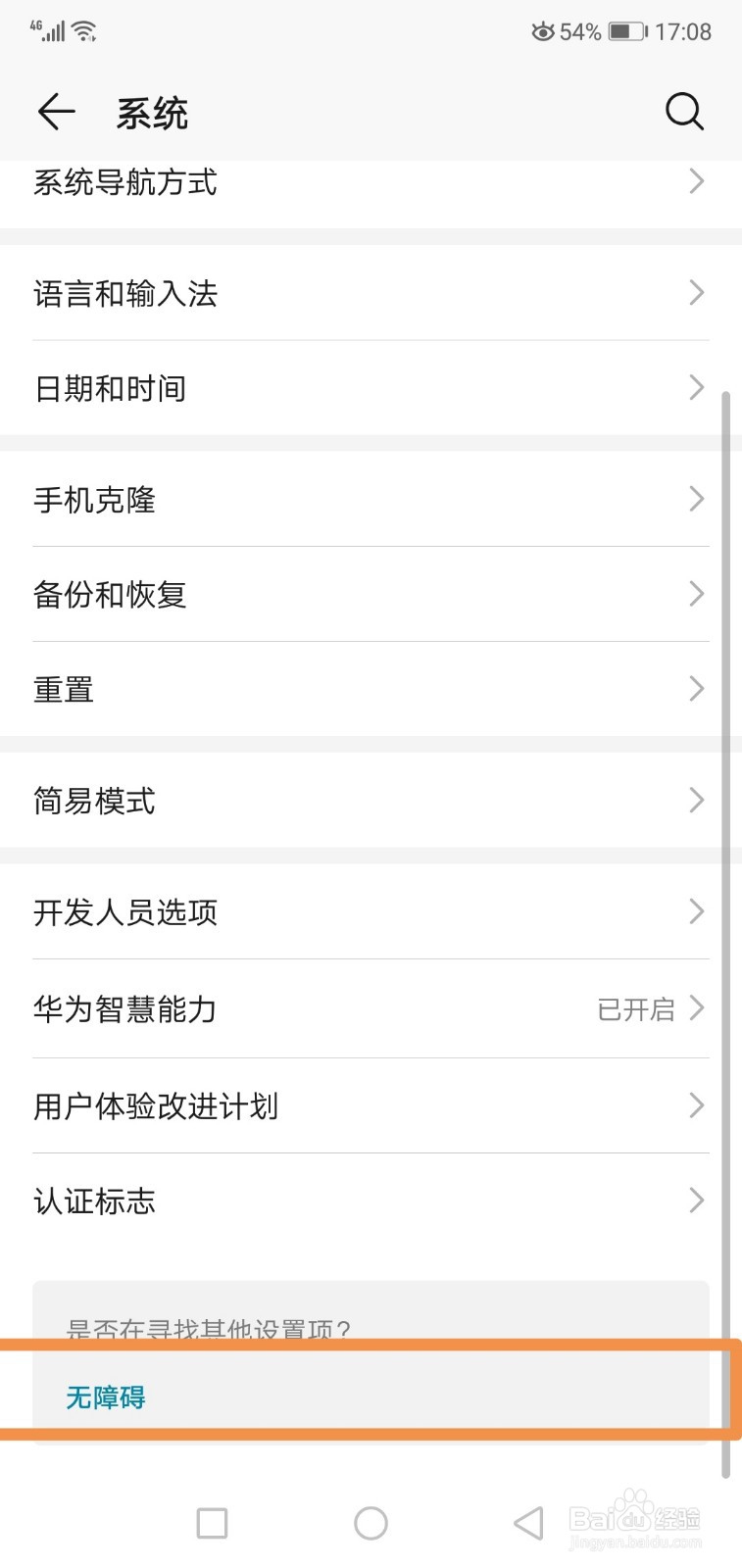742x1568 pixels.
Task: Open 华为智慧能力 showing 已开启 status
Action: (x=371, y=1009)
